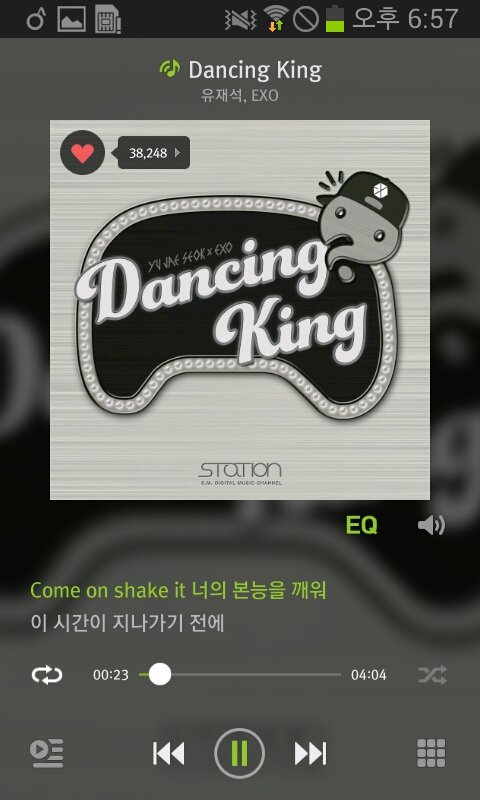Toggle shuffle playback

coord(433,675)
